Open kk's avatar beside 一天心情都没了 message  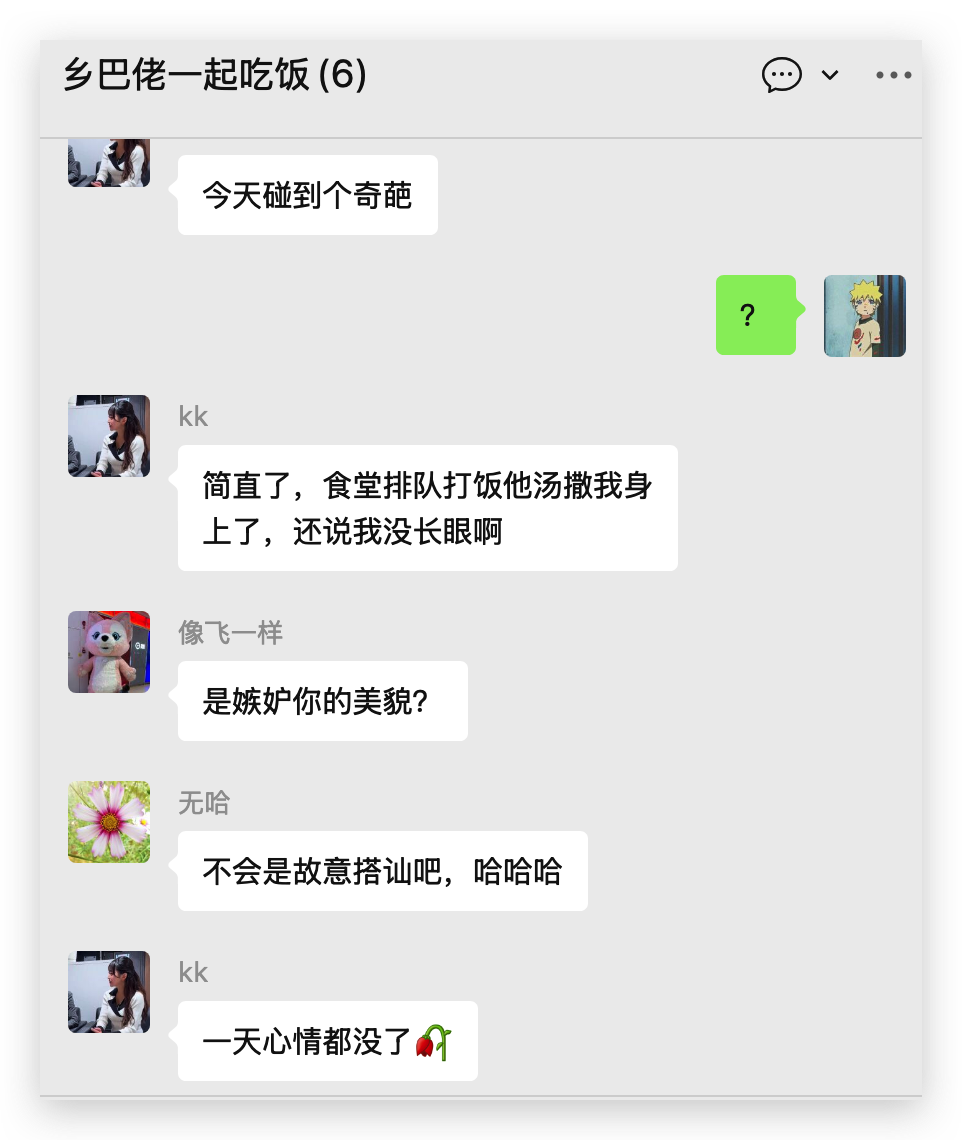click(109, 992)
